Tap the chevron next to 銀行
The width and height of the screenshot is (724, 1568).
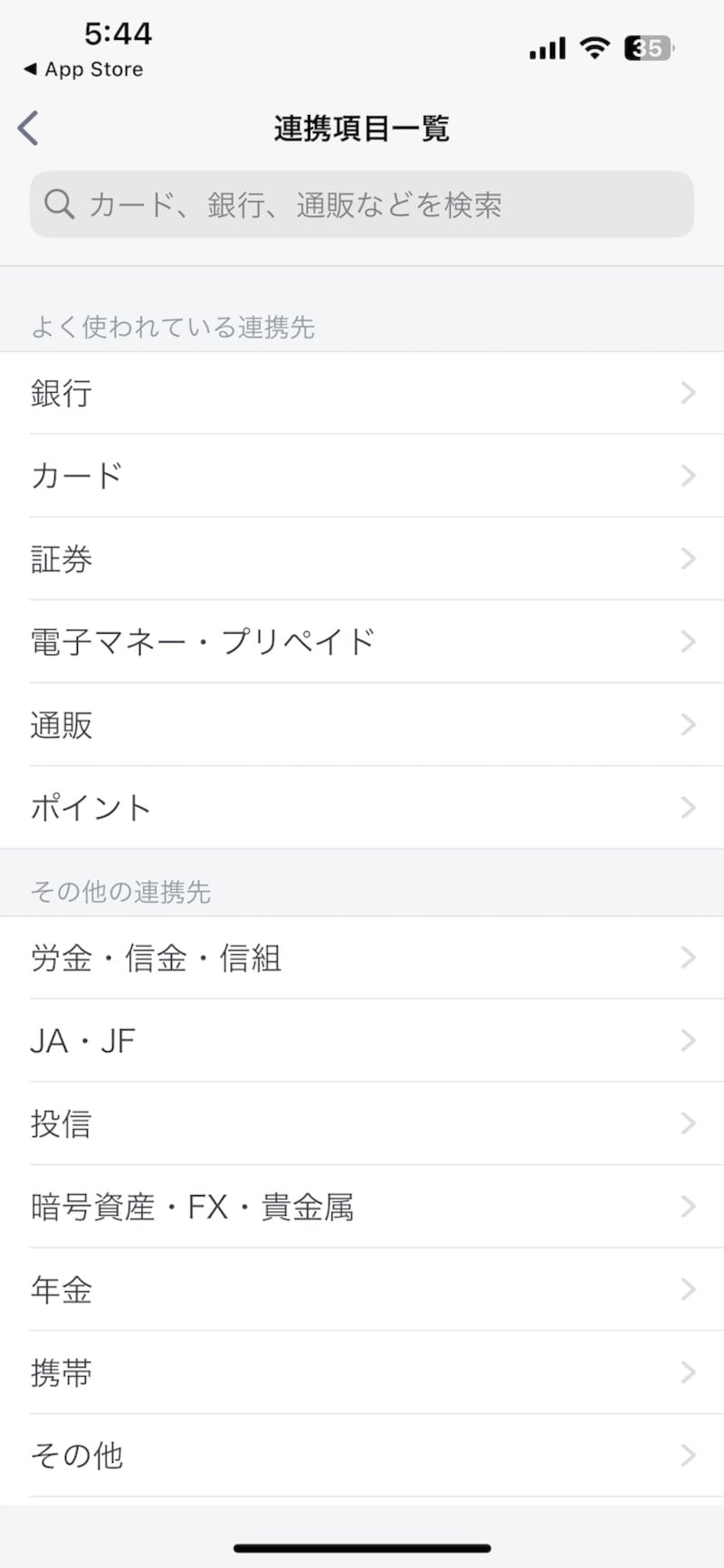[x=690, y=393]
